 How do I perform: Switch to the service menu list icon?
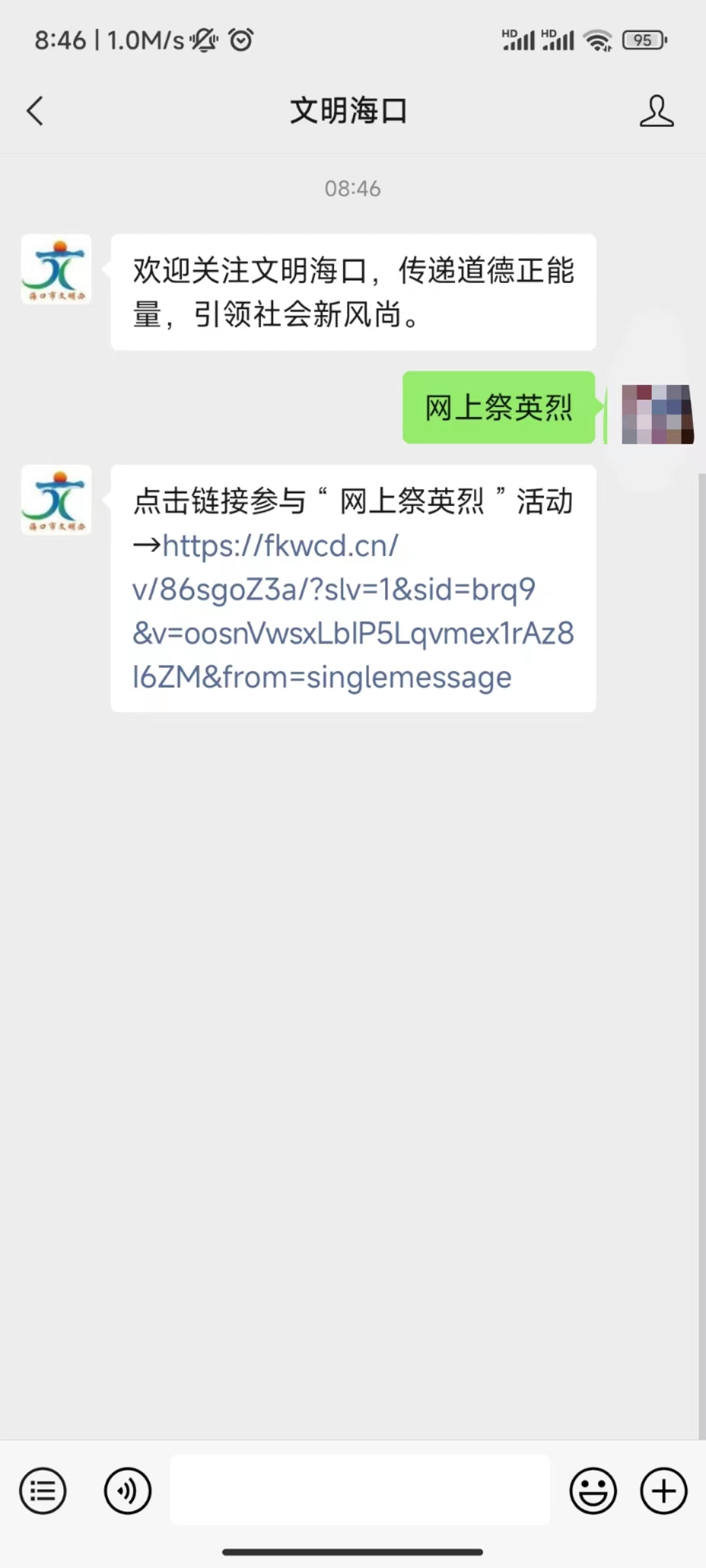[x=43, y=1491]
